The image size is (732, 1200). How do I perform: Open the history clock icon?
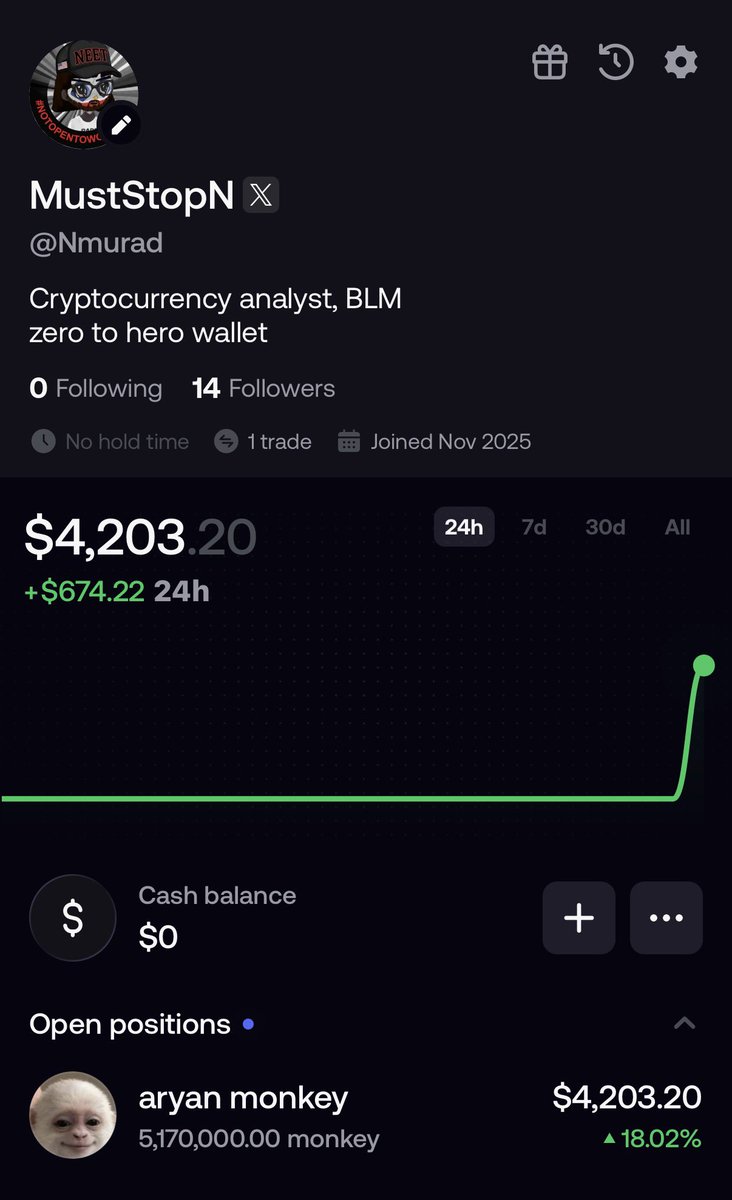click(x=615, y=63)
